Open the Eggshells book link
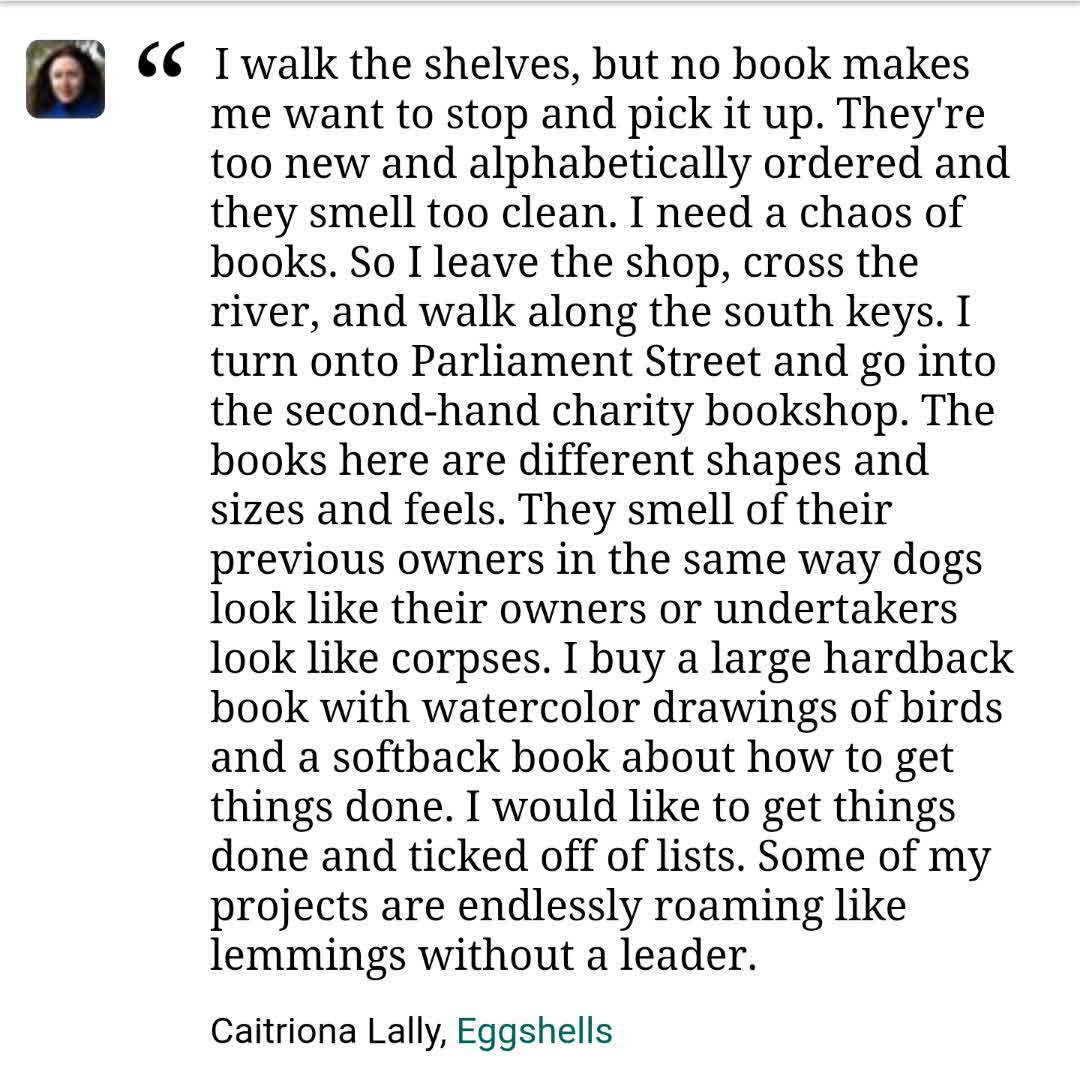The image size is (1080, 1080). (534, 1031)
